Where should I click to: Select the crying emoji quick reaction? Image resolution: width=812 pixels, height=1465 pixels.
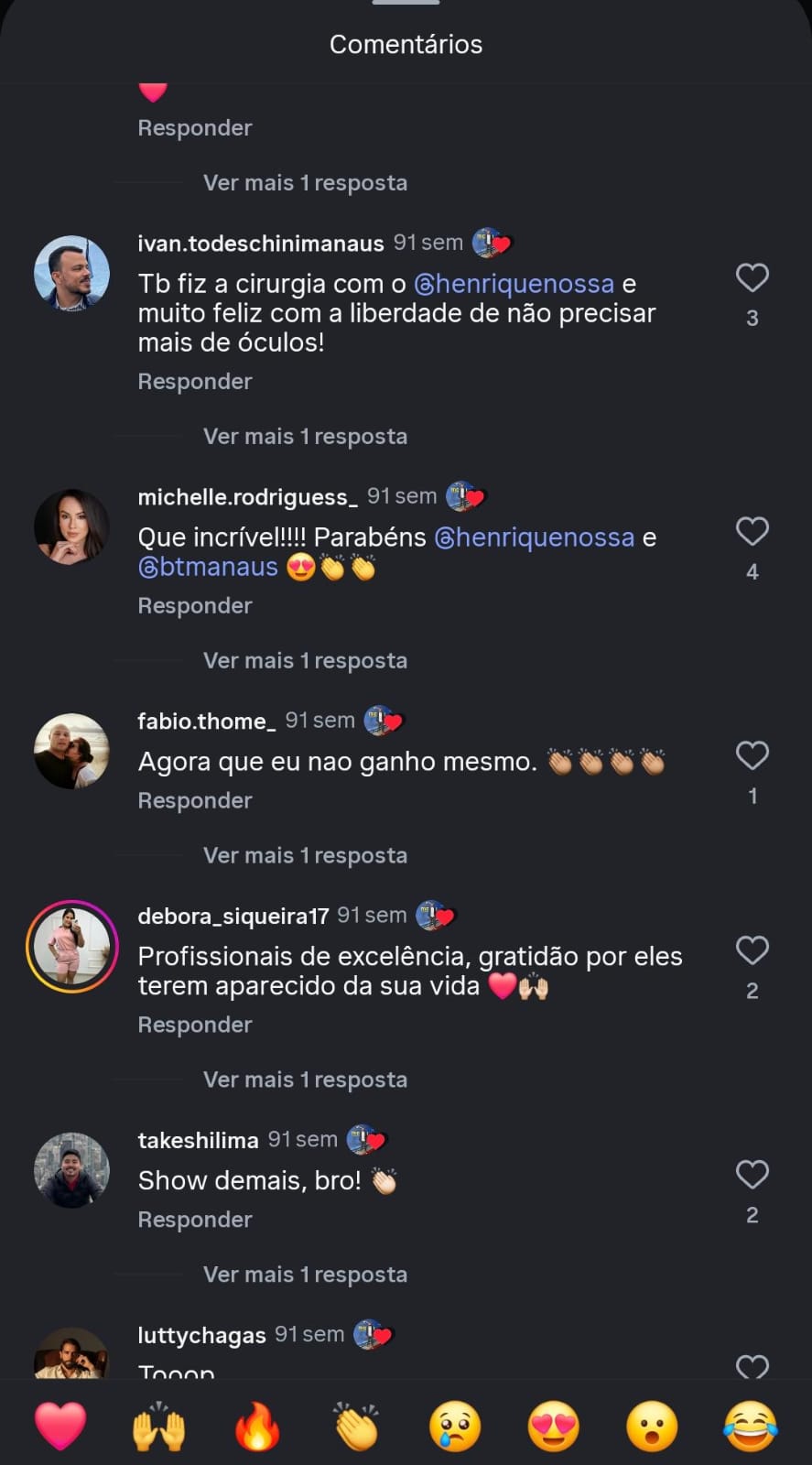click(x=455, y=1425)
